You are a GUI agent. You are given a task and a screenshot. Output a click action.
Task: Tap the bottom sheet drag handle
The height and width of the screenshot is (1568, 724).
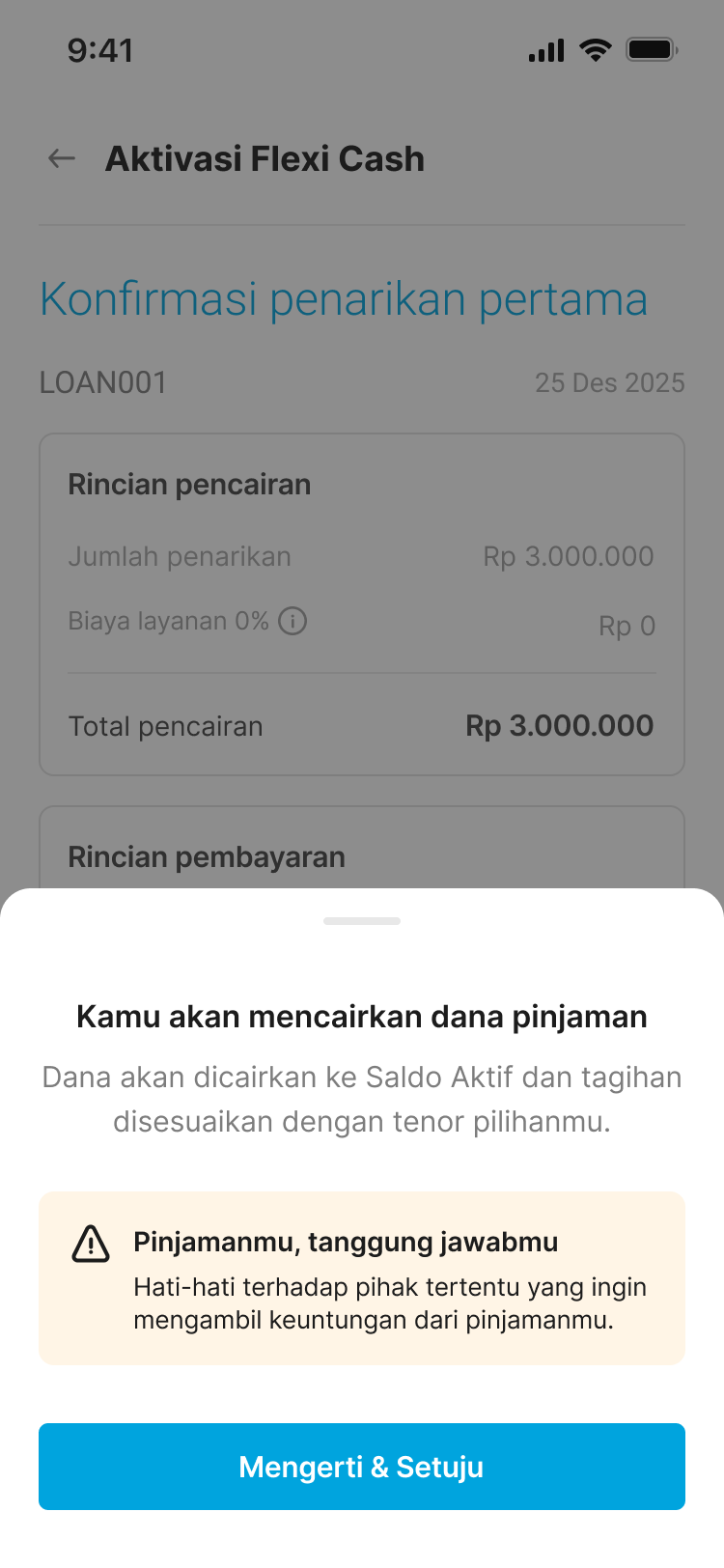(362, 921)
